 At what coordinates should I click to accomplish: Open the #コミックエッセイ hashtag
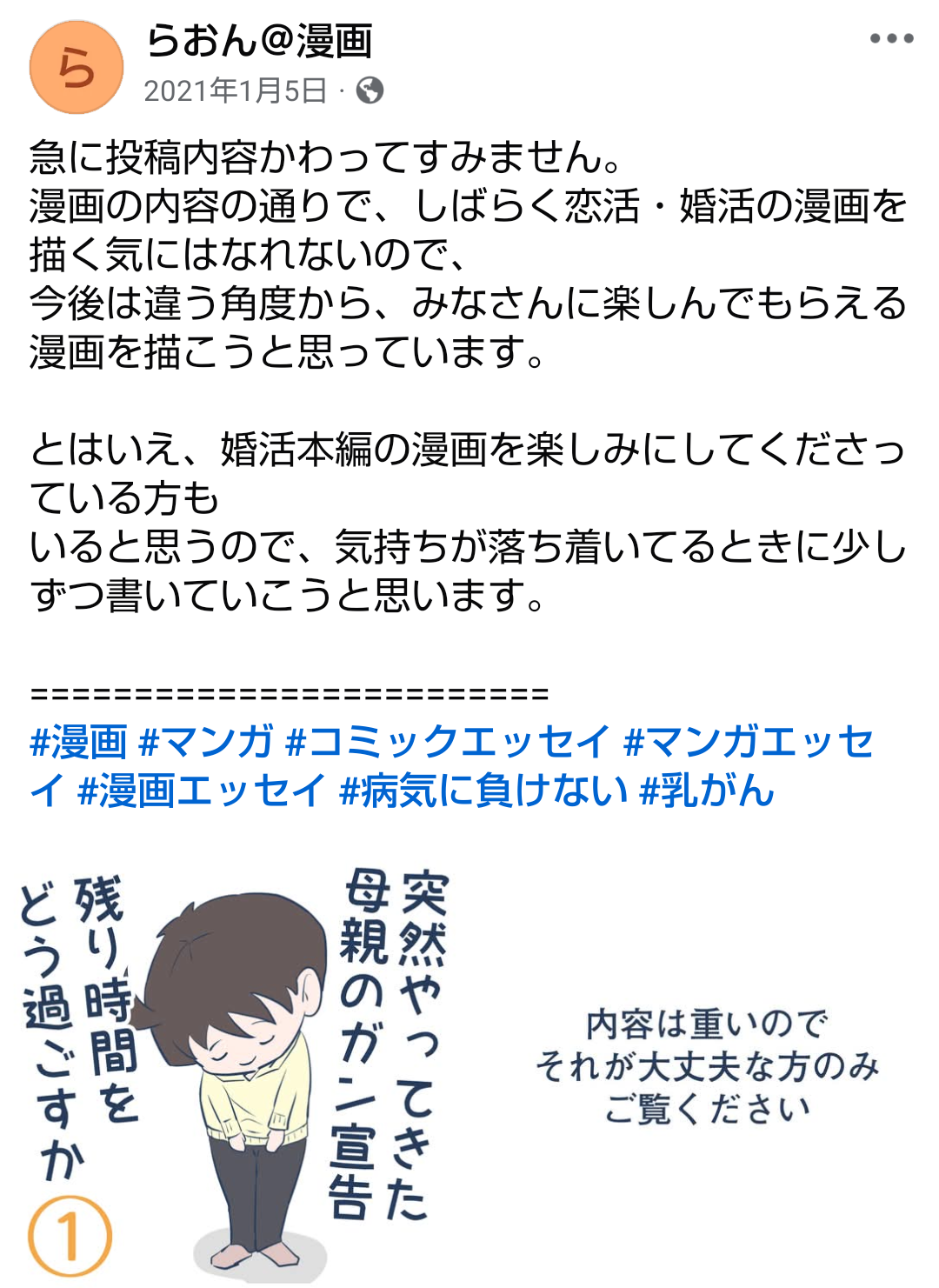point(448,742)
